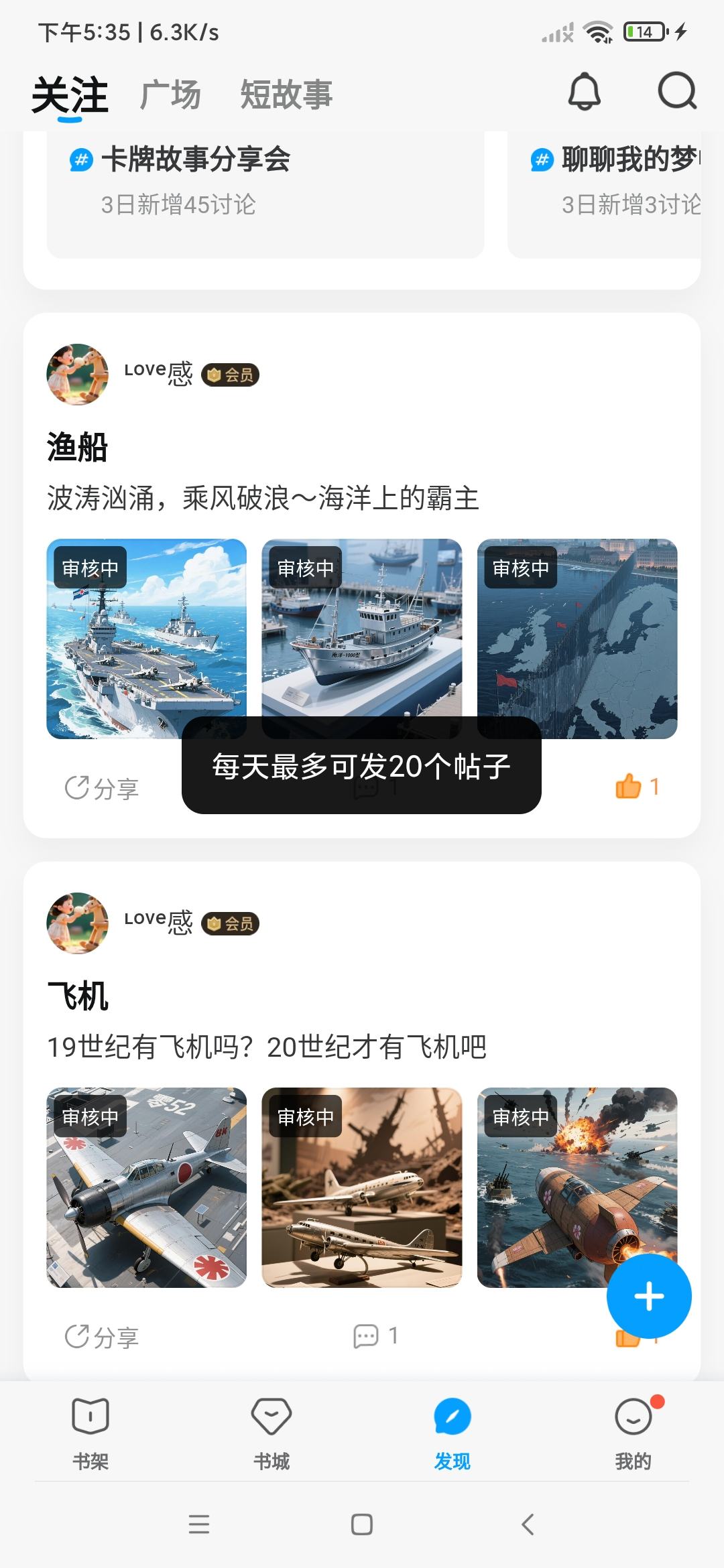Share the 飞机 post

[x=102, y=1337]
